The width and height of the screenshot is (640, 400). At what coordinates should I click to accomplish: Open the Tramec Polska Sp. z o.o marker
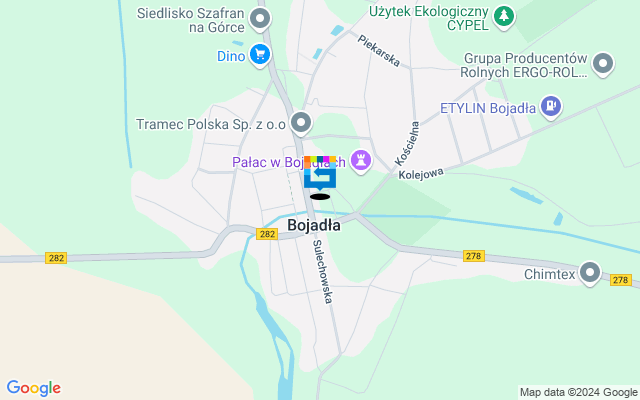coord(301,125)
